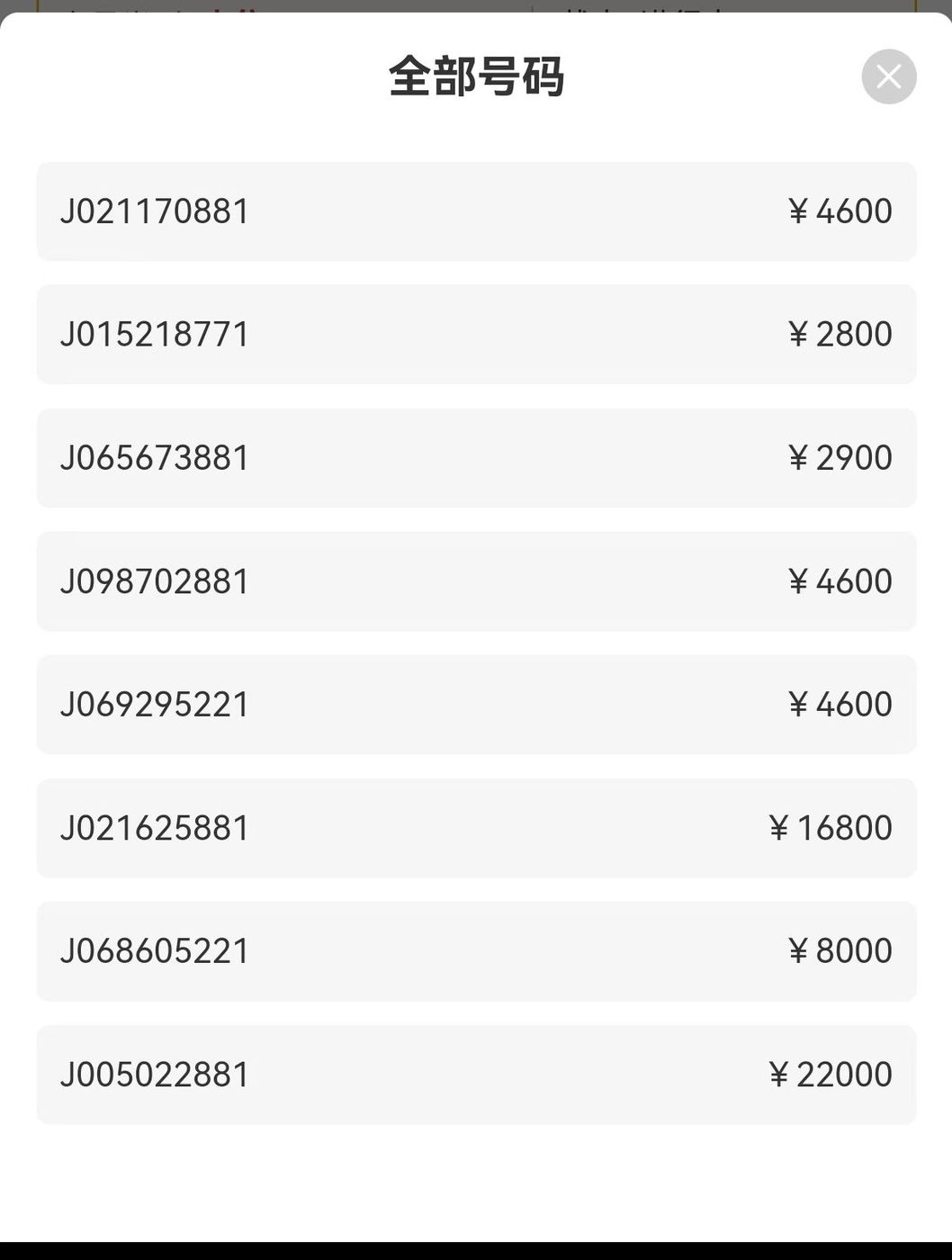Select number J021170881 priced ¥4600
The width and height of the screenshot is (952, 1260).
point(476,211)
